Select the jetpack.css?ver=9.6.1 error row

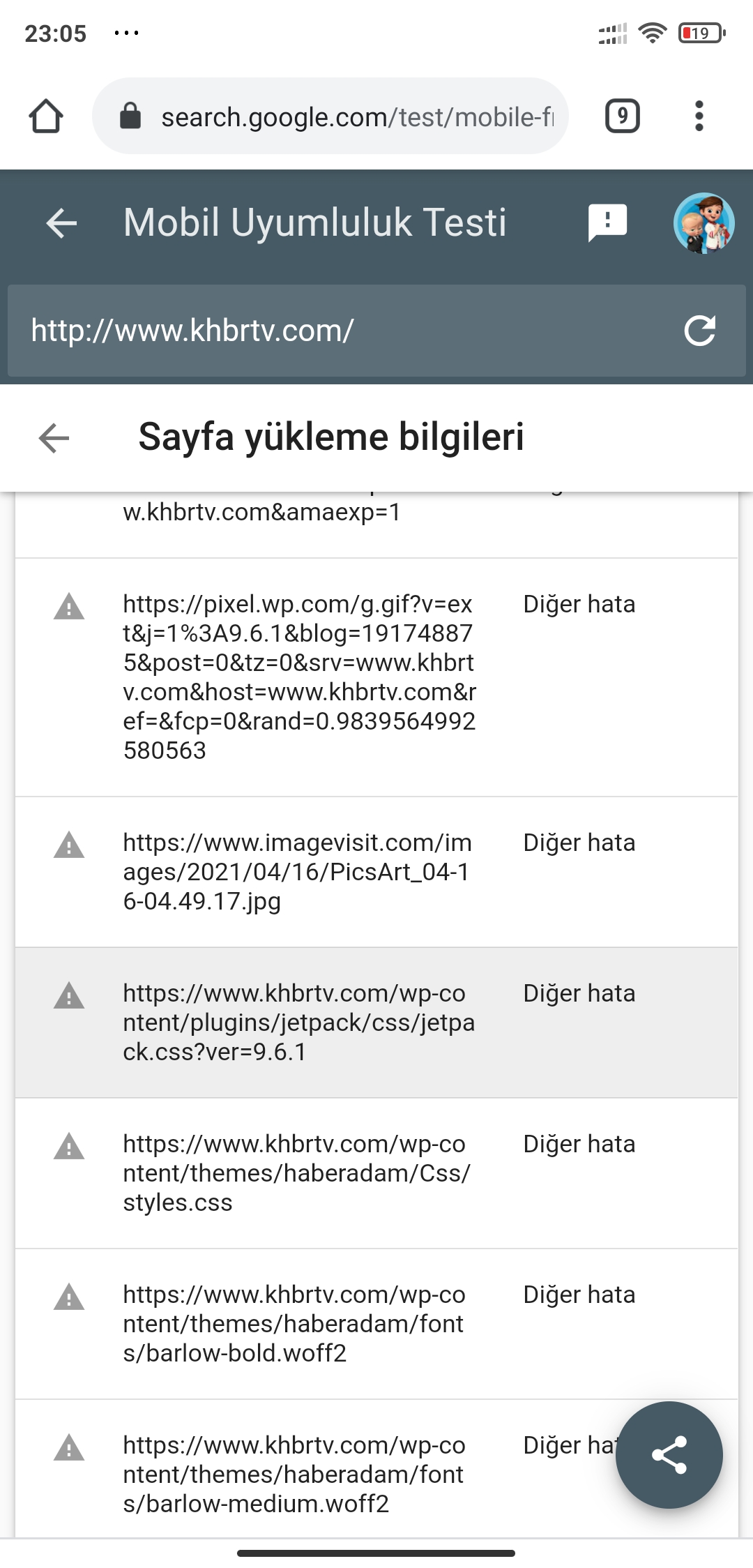[376, 1023]
